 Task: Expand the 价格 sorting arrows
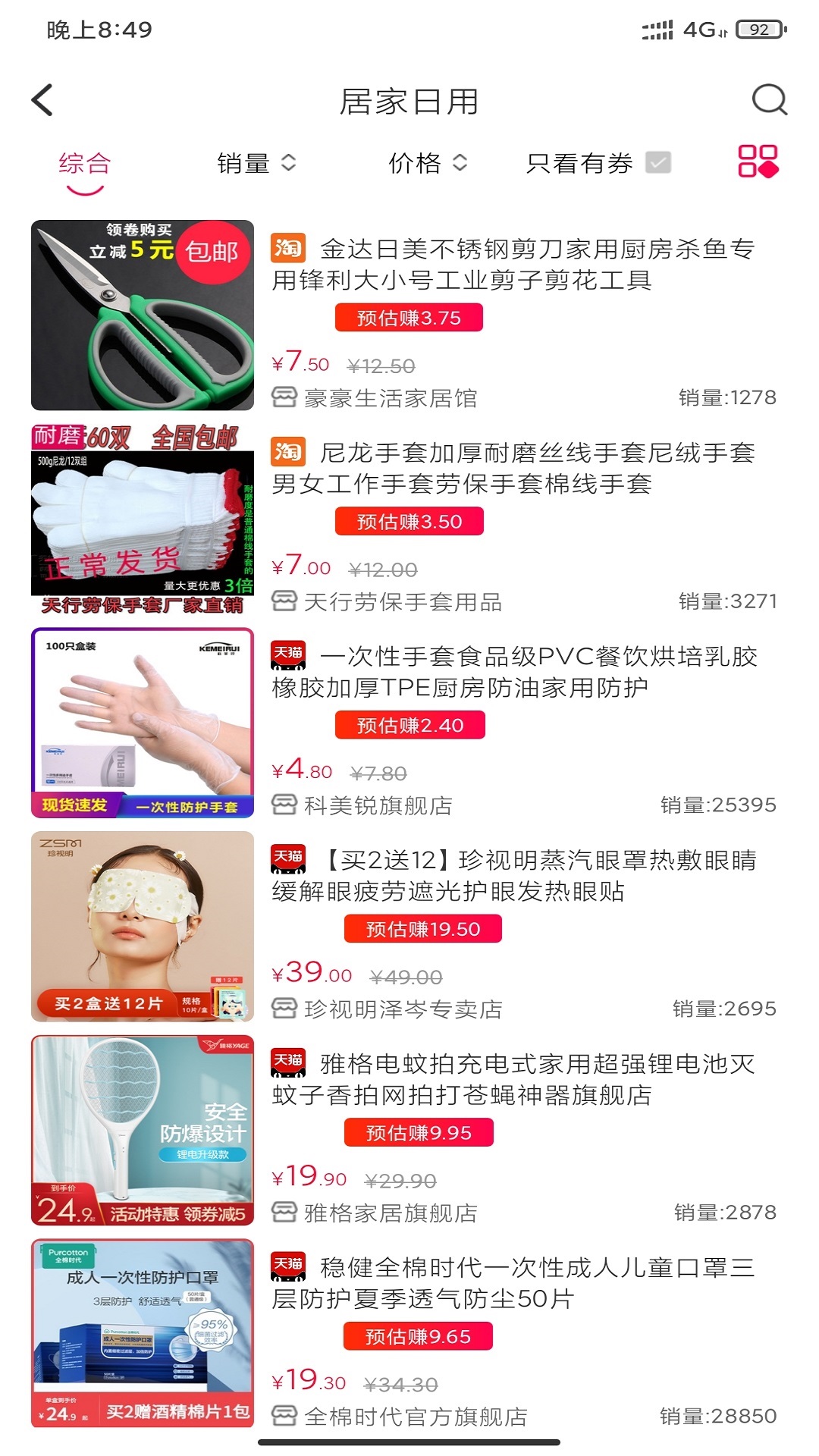point(458,162)
